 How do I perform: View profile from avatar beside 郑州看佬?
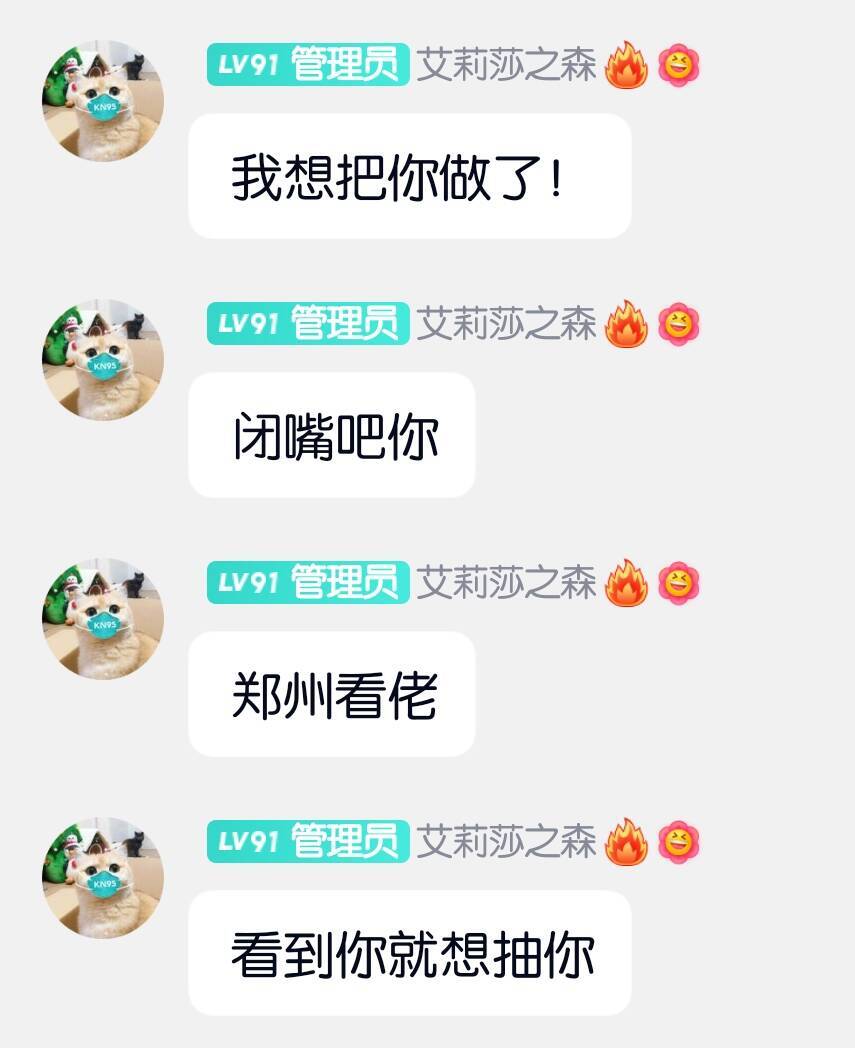click(x=103, y=619)
